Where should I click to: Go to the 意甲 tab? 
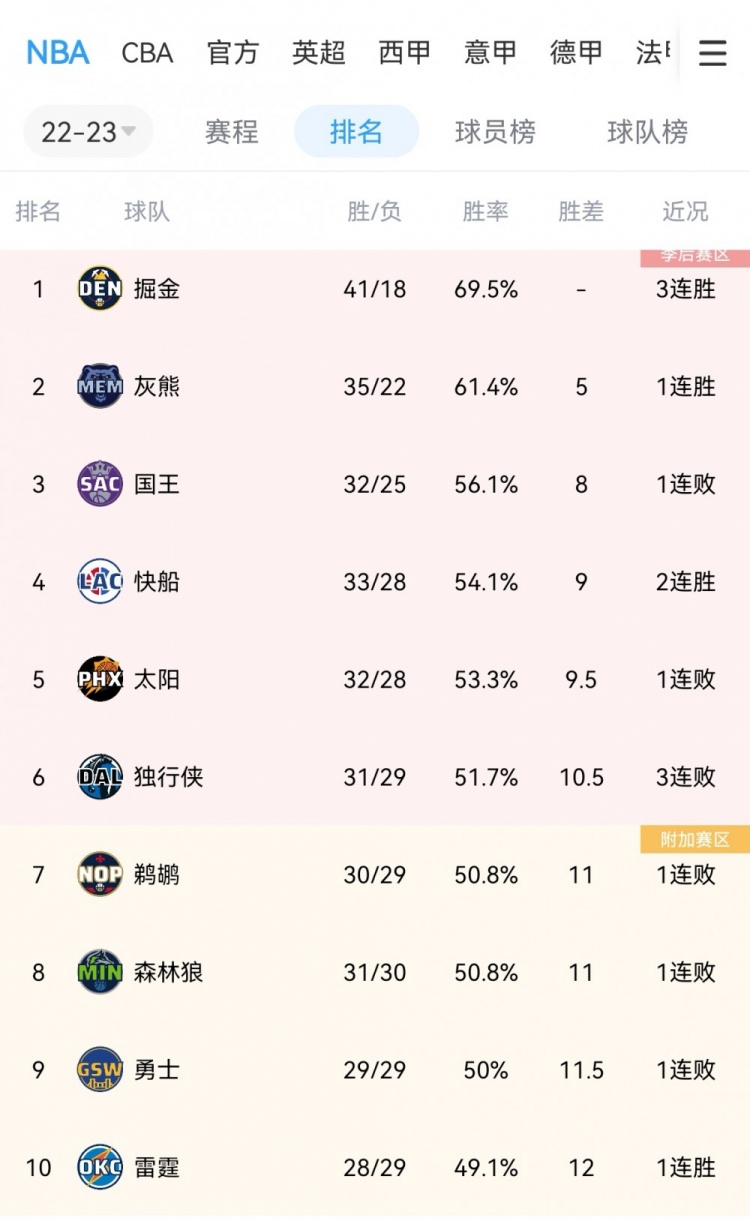(490, 52)
